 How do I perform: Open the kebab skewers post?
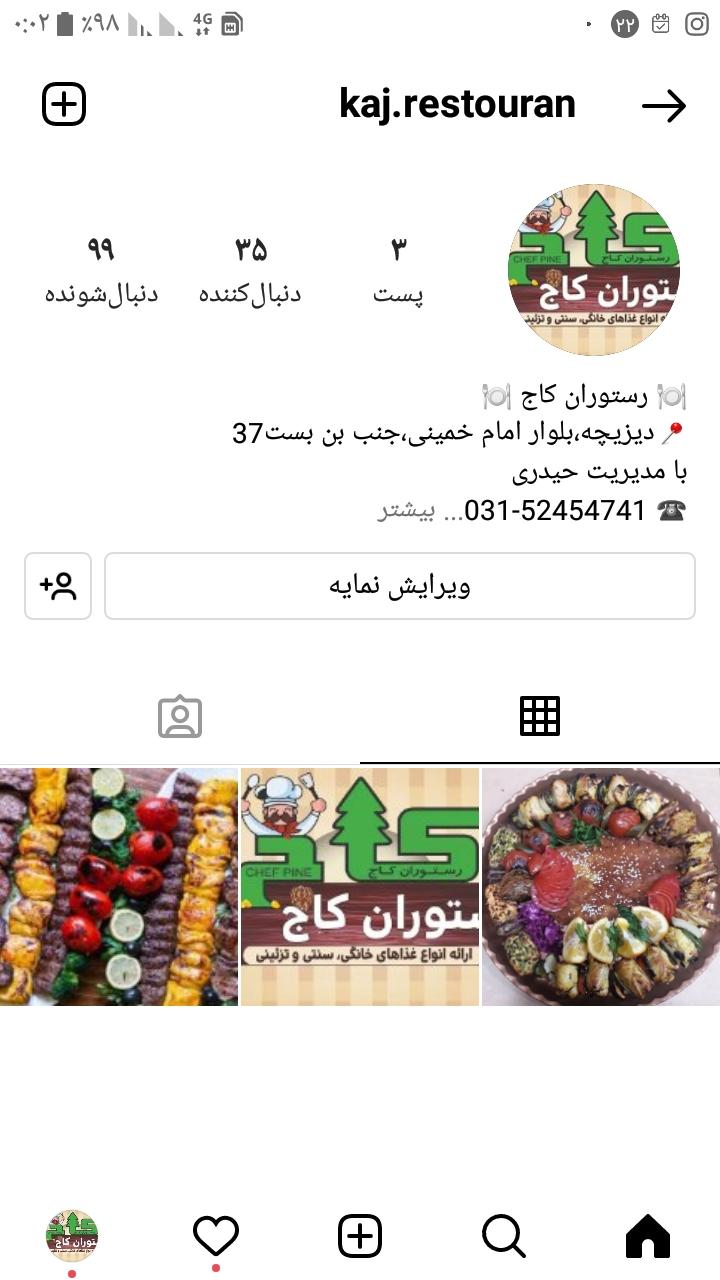pos(119,886)
